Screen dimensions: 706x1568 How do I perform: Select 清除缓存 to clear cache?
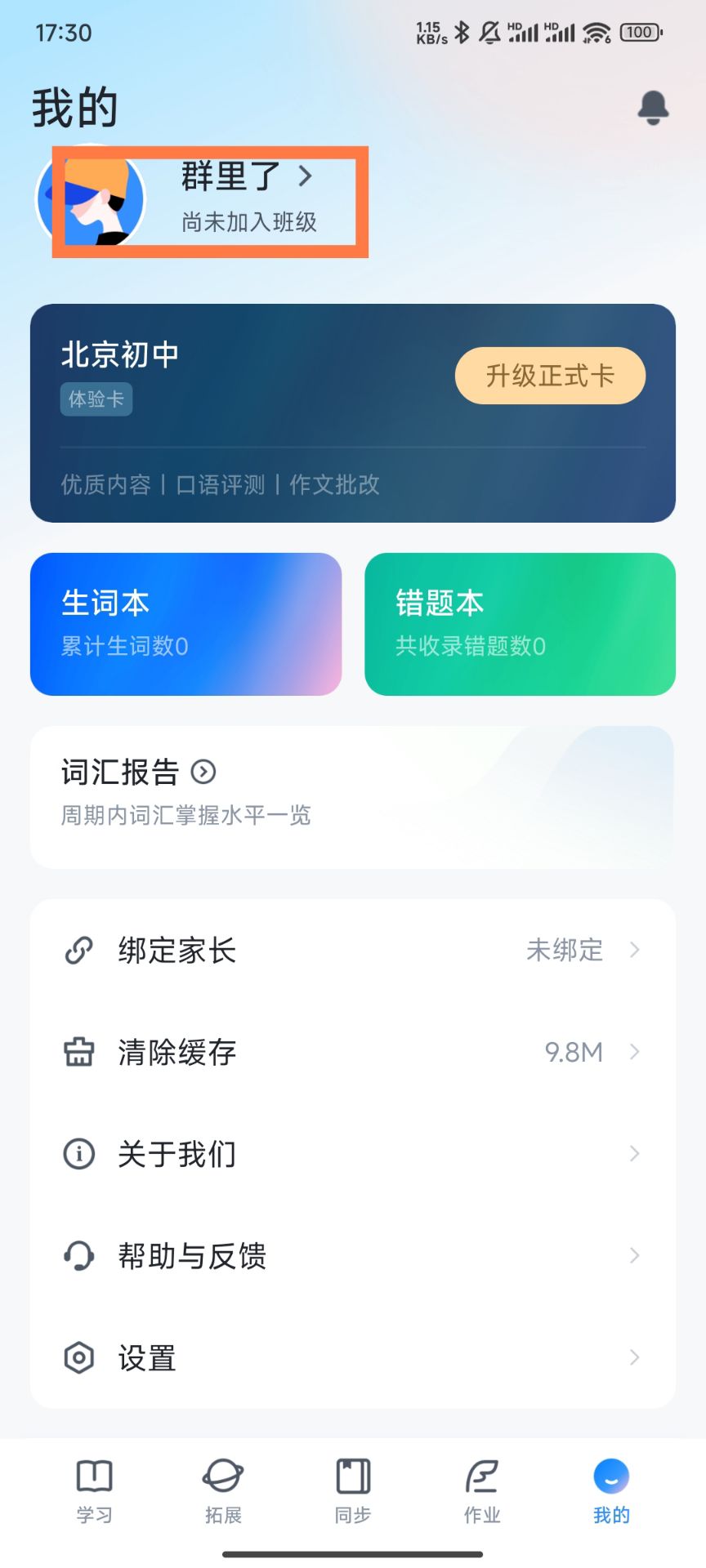tap(353, 1052)
